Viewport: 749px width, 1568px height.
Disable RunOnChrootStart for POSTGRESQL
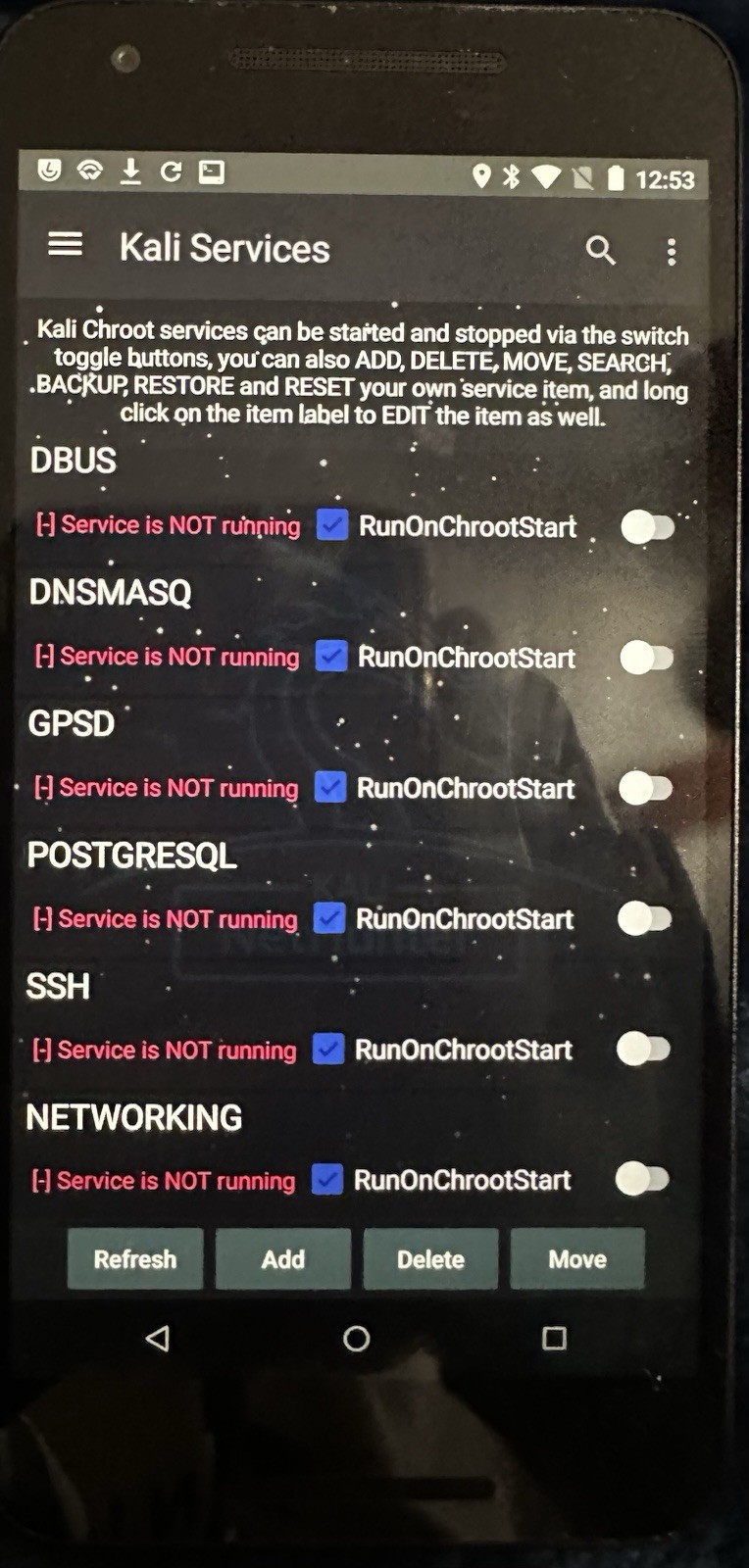click(329, 918)
